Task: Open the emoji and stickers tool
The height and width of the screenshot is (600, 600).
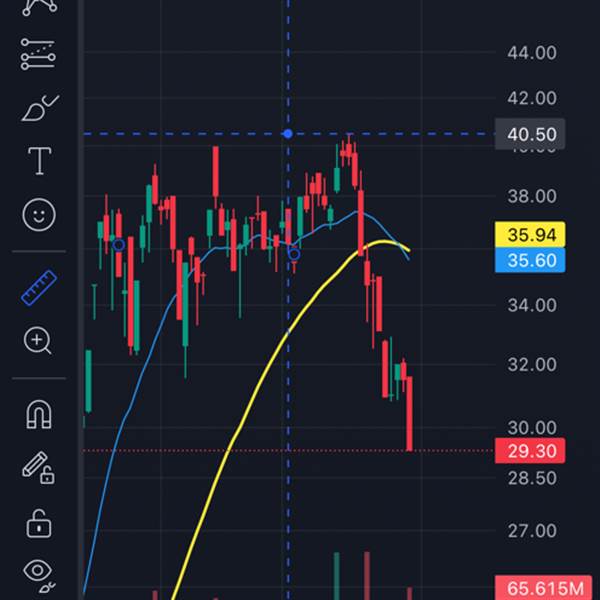Action: click(x=39, y=214)
